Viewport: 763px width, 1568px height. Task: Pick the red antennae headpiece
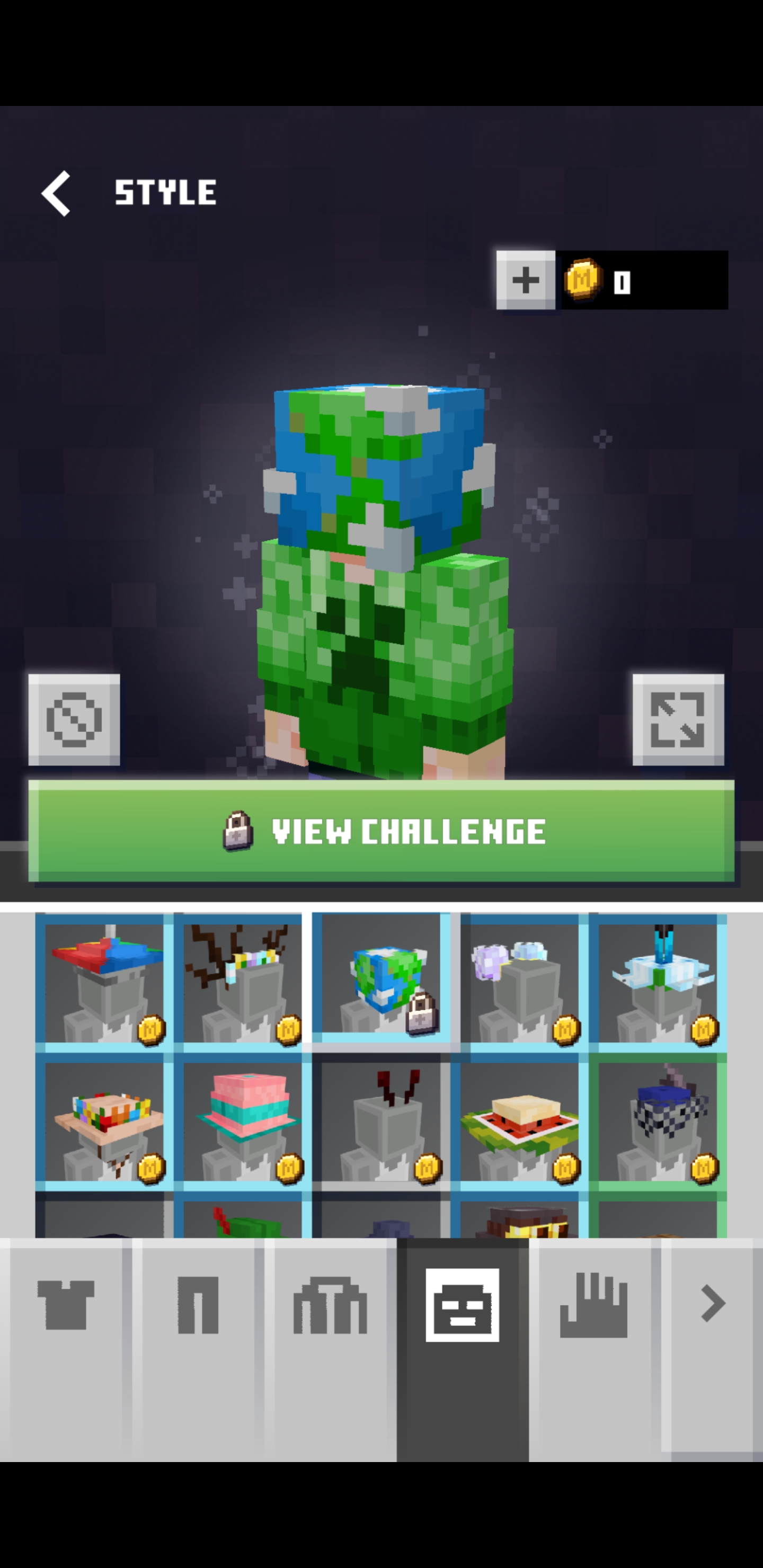pos(381,1121)
